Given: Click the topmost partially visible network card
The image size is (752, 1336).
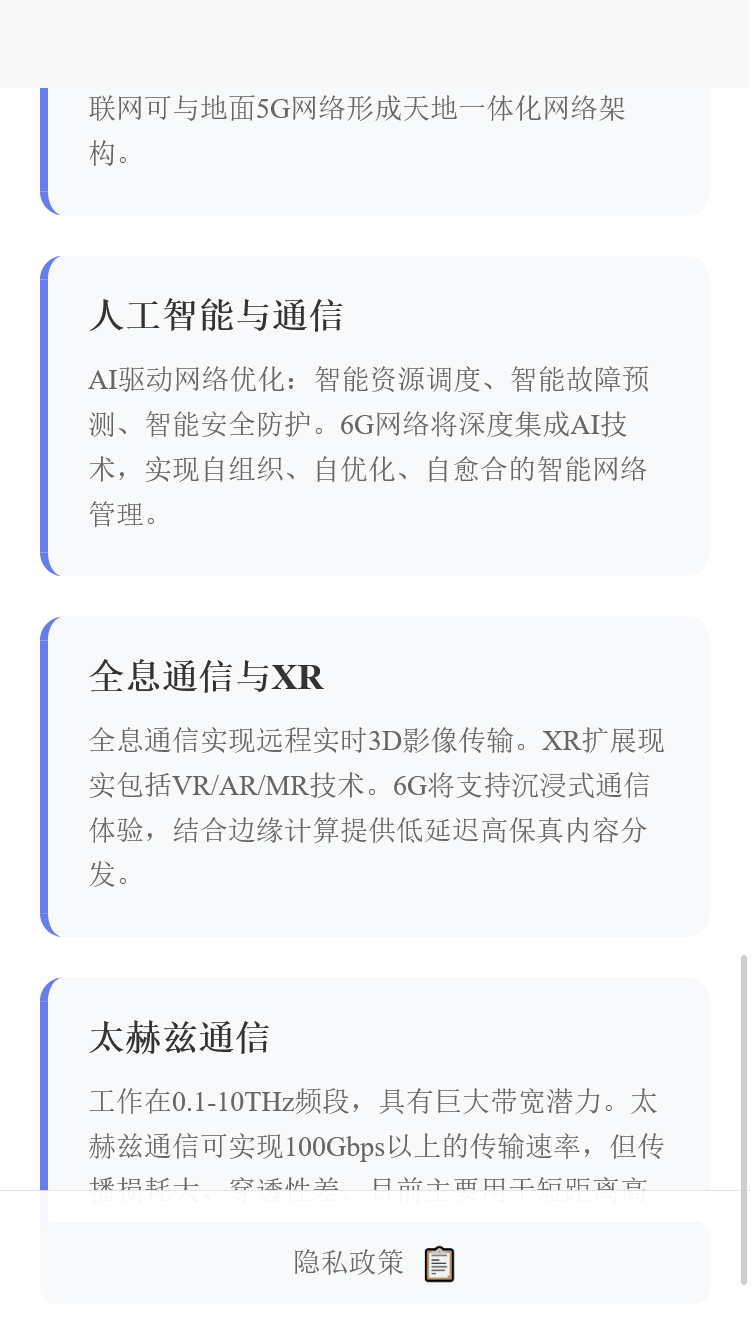Looking at the screenshot, I should coord(375,140).
